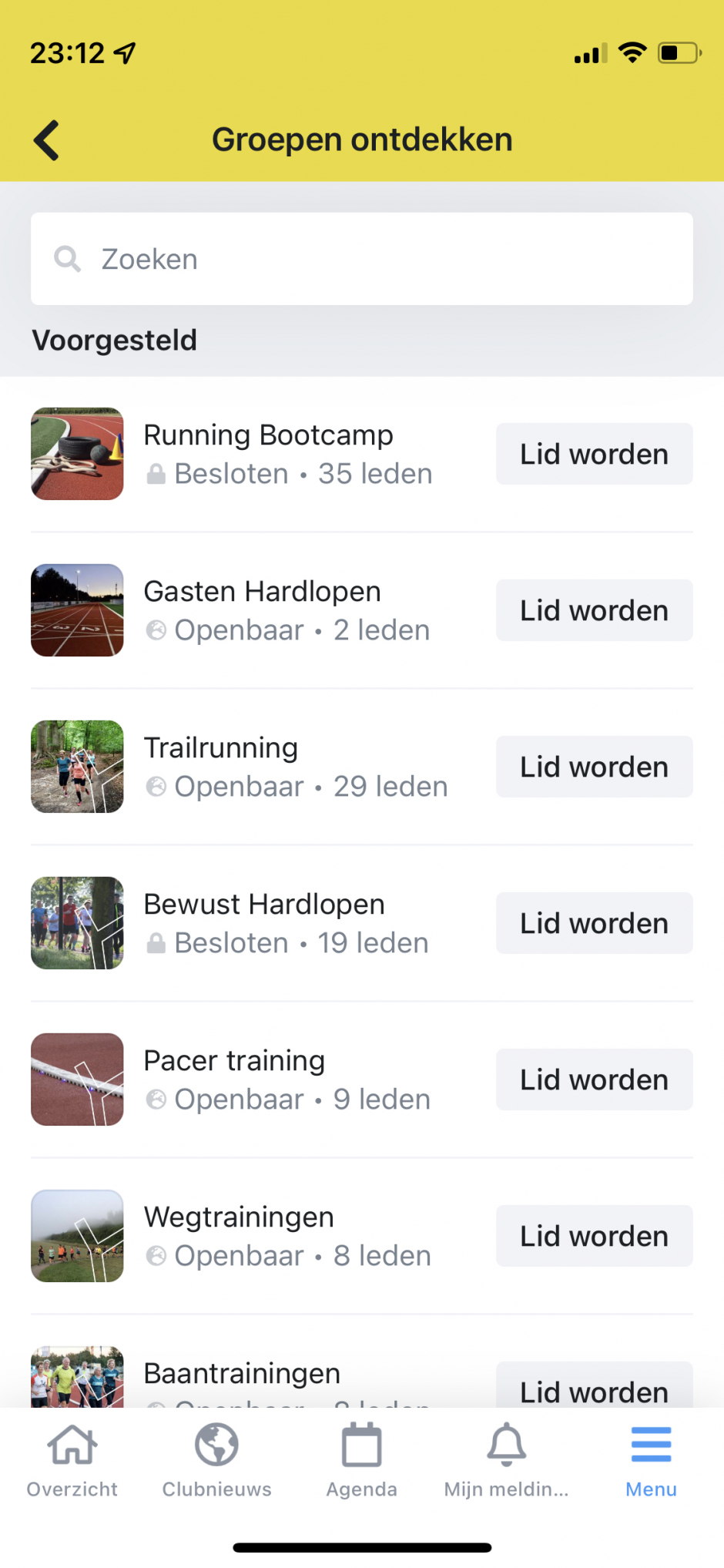Join the Pacer training group

[594, 1079]
